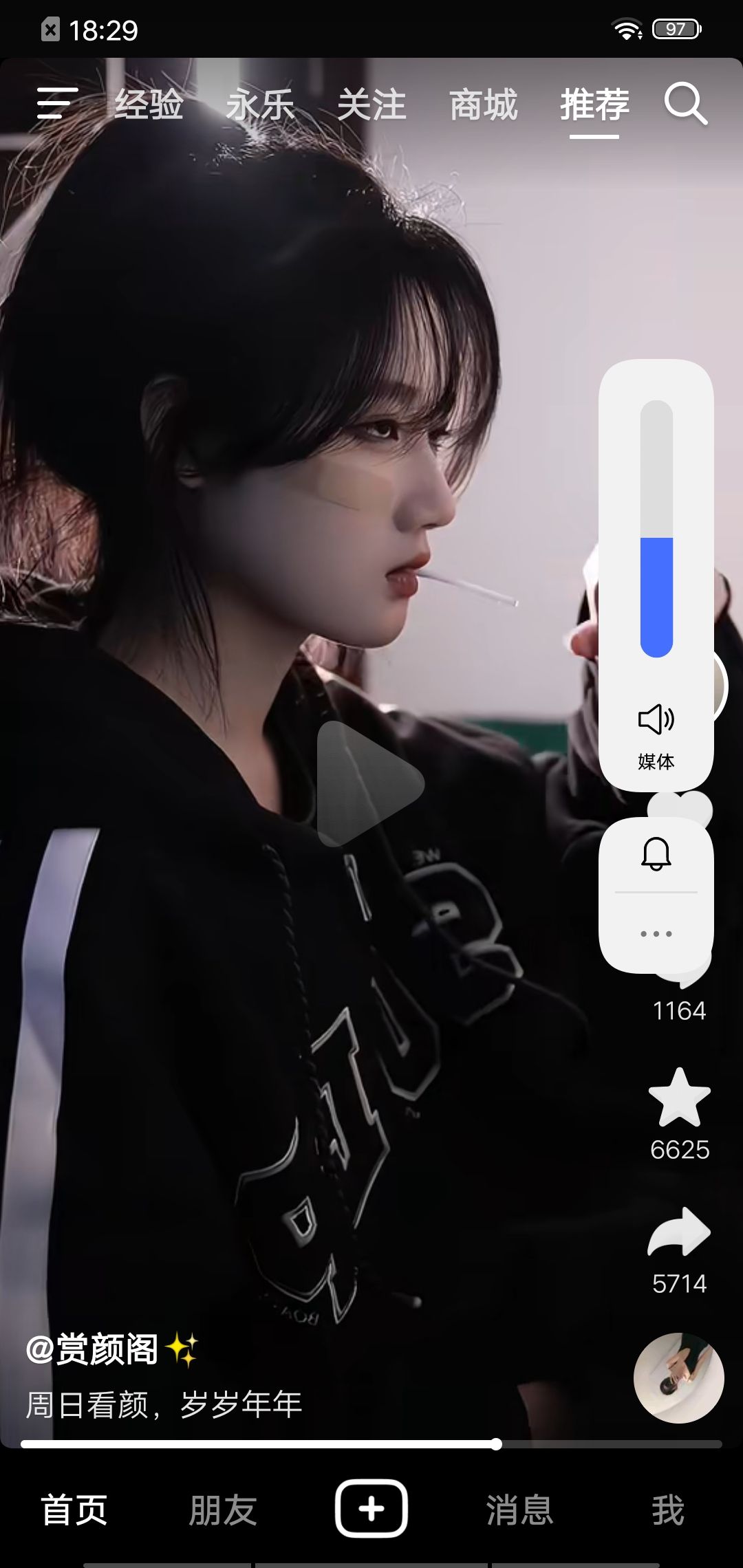Switch to the 经验 tab
The image size is (743, 1568).
coord(149,105)
